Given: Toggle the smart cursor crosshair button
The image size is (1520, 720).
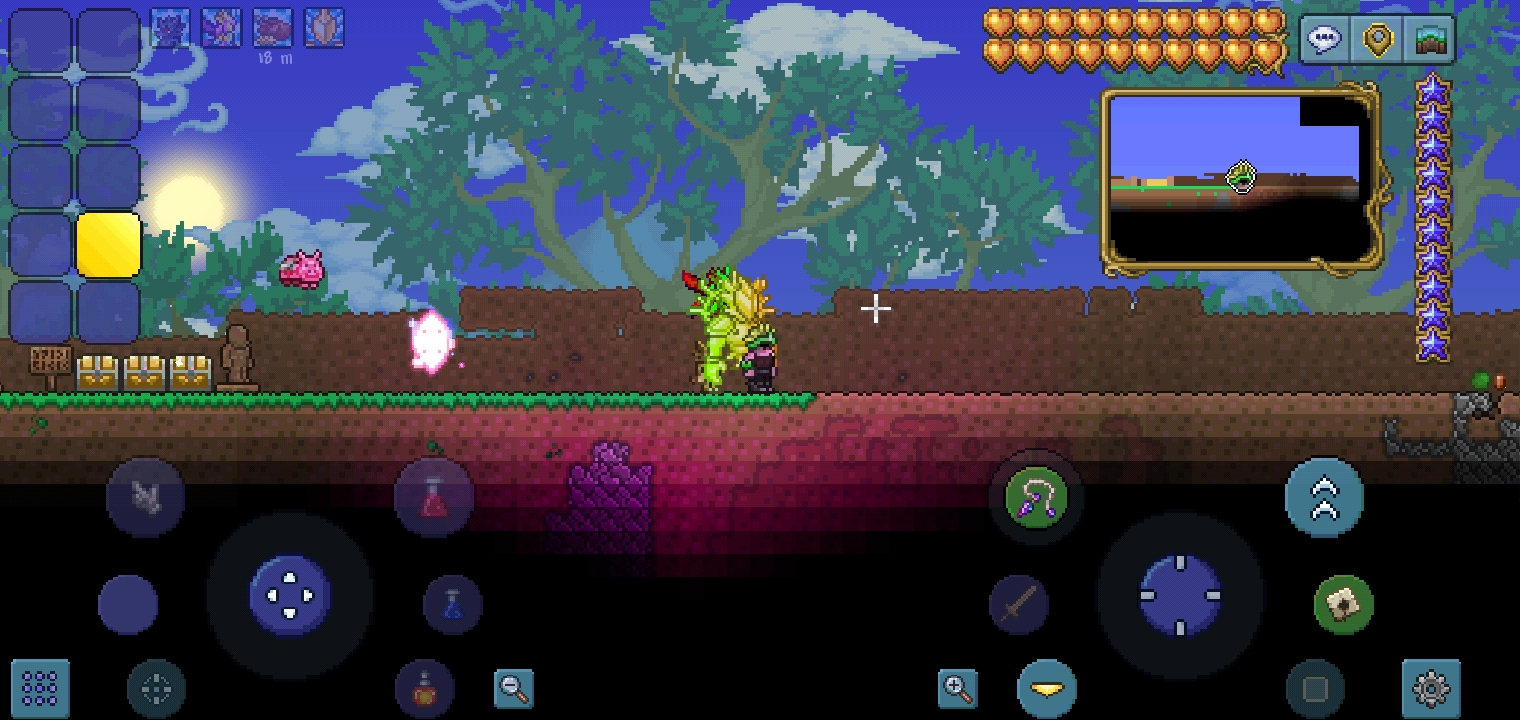Looking at the screenshot, I should [156, 688].
